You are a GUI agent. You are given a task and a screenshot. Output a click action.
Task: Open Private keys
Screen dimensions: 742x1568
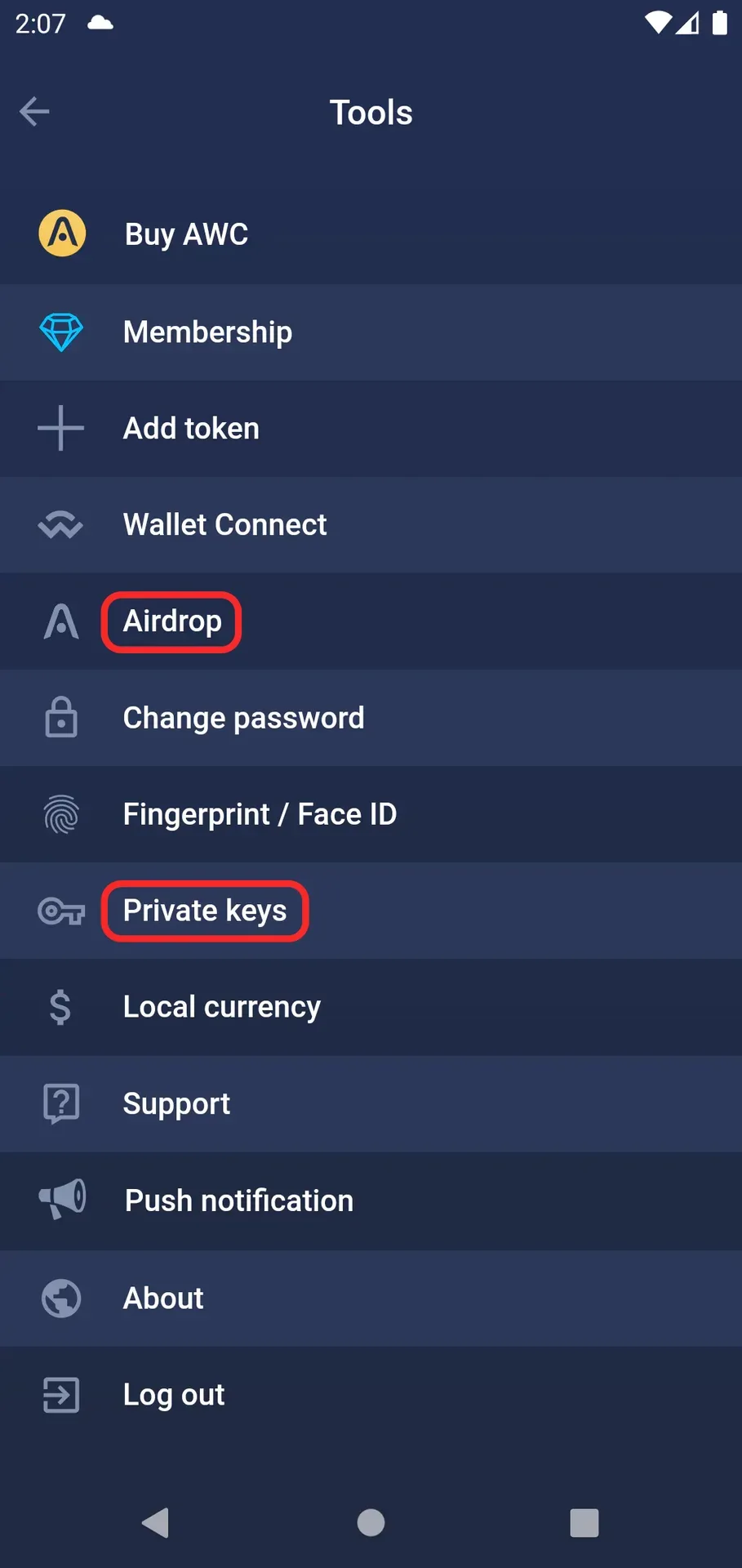tap(205, 911)
